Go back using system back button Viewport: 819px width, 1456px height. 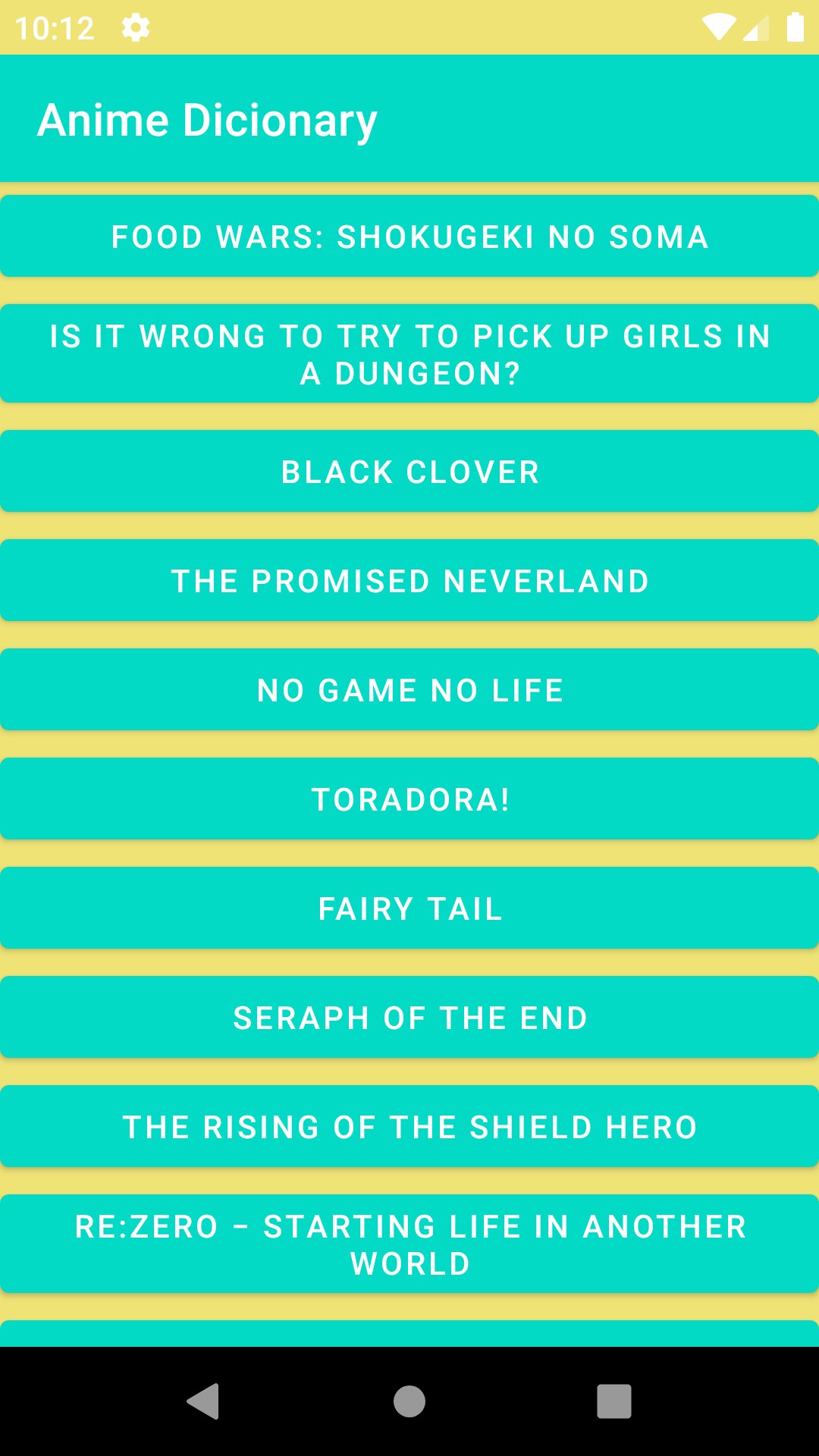pos(203,1401)
